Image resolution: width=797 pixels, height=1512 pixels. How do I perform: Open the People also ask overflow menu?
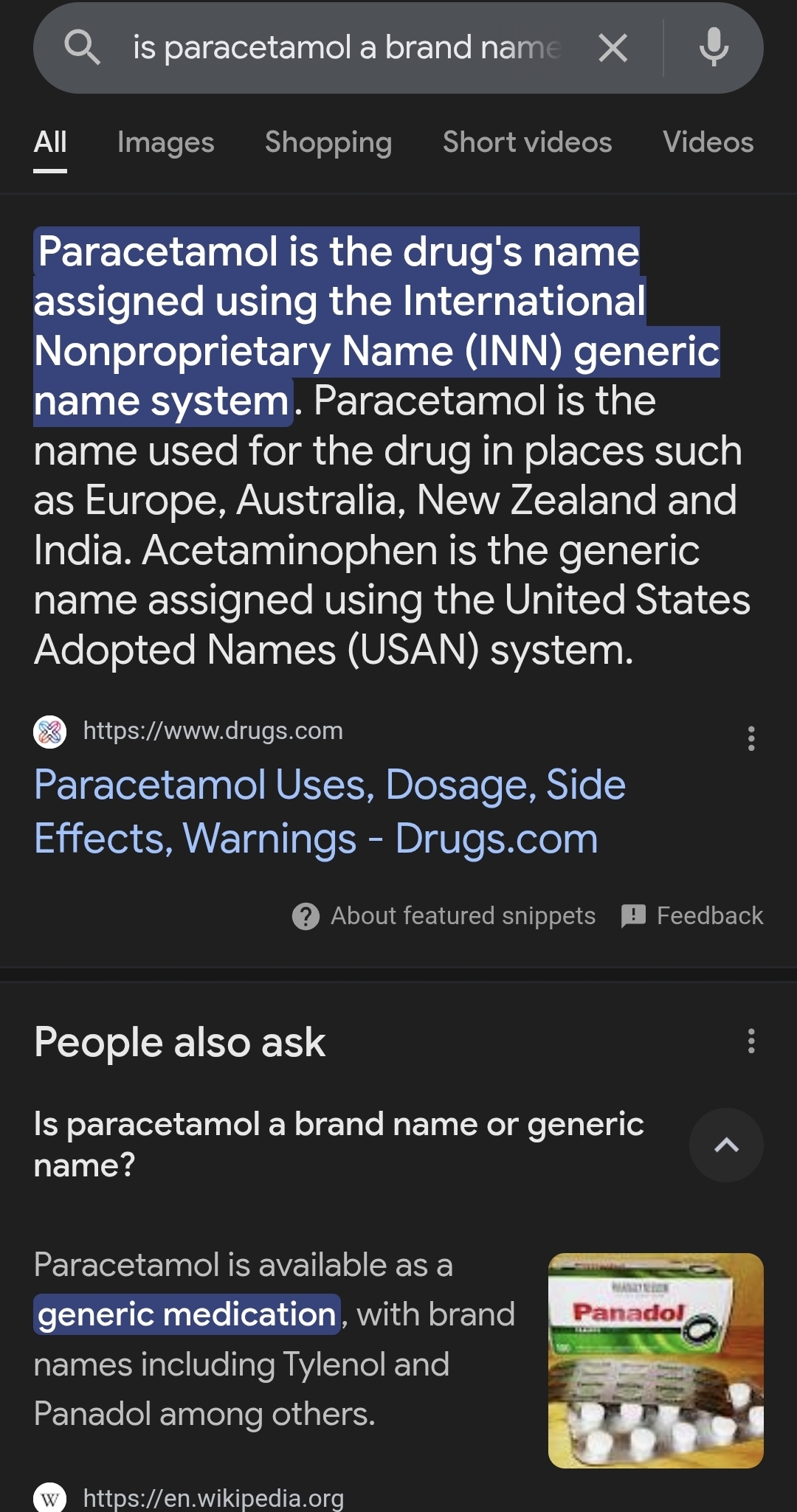coord(751,1041)
